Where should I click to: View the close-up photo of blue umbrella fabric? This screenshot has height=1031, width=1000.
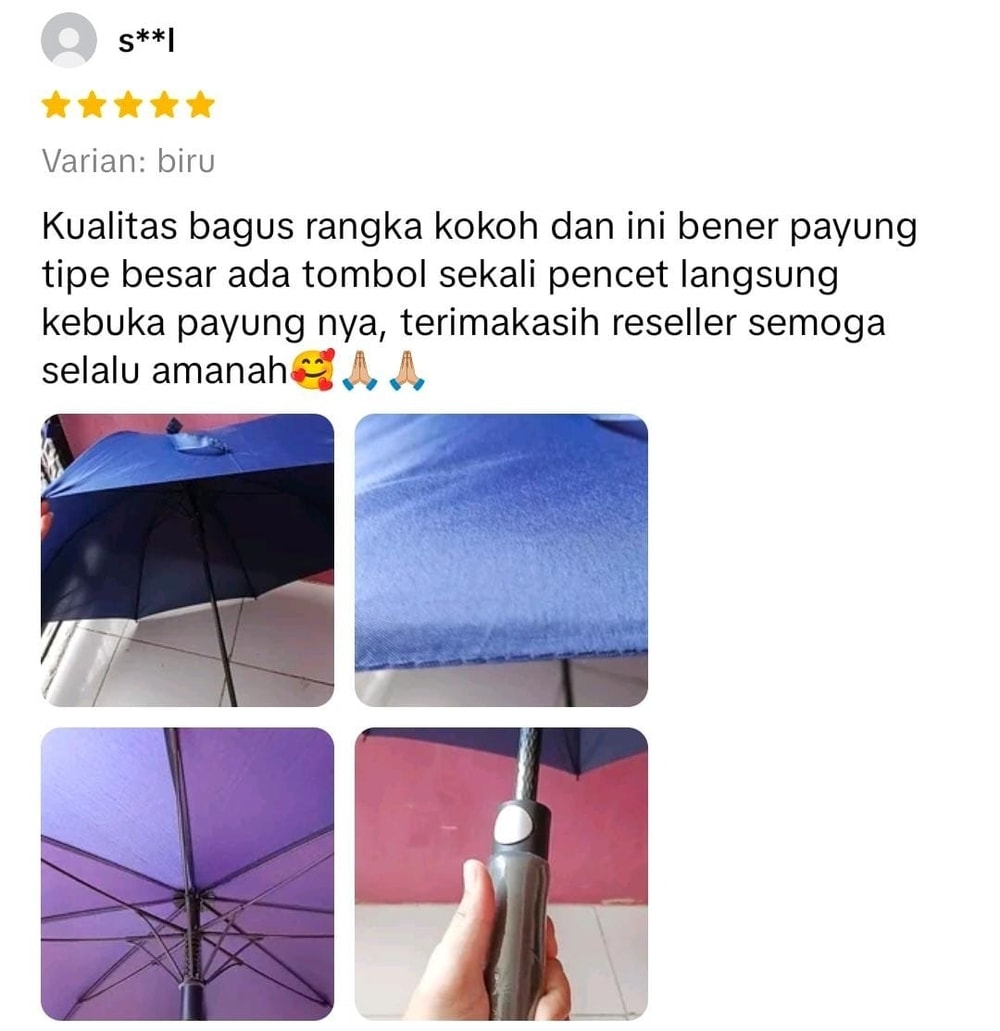[x=501, y=560]
